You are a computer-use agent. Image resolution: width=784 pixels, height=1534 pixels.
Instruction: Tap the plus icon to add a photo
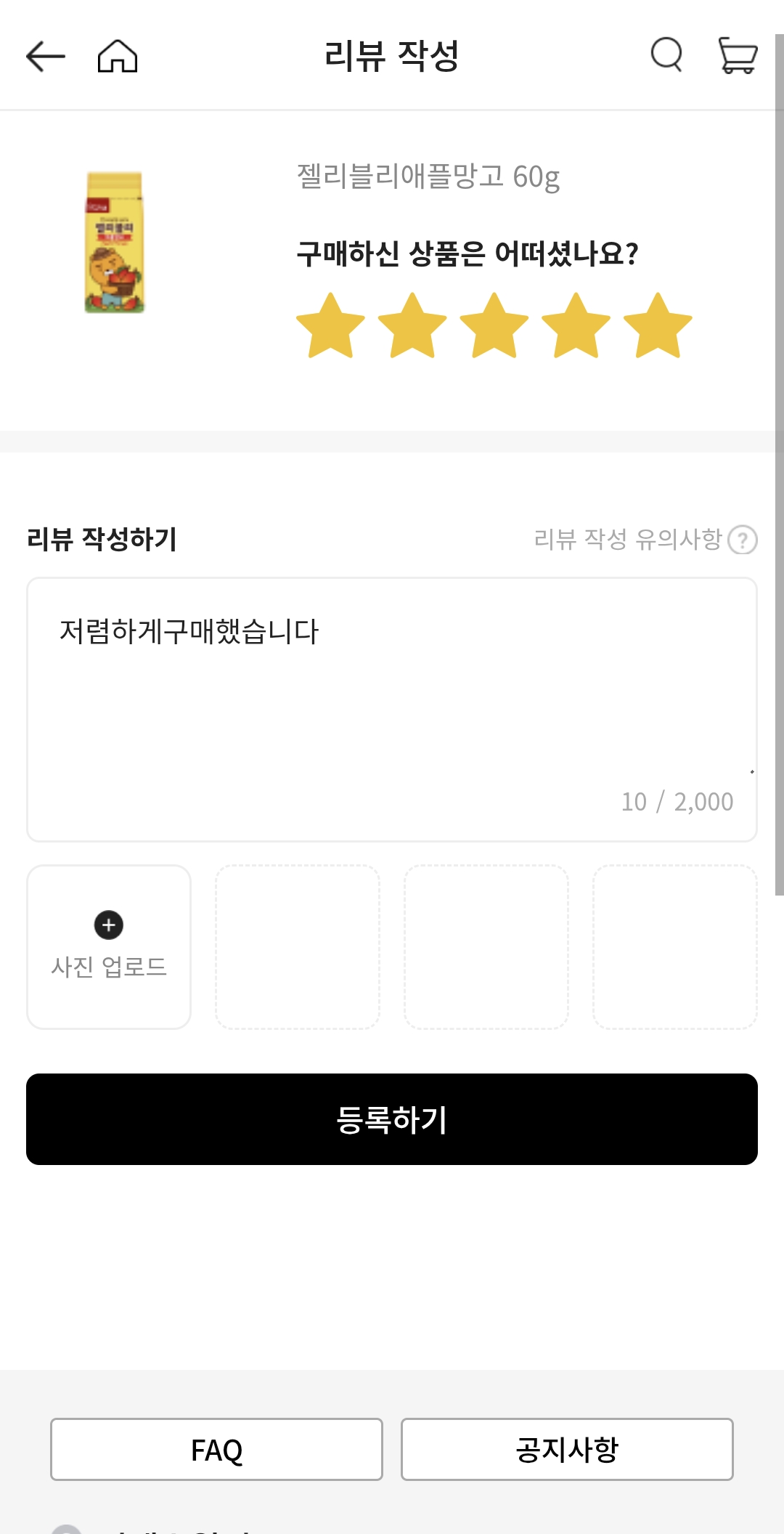(108, 925)
